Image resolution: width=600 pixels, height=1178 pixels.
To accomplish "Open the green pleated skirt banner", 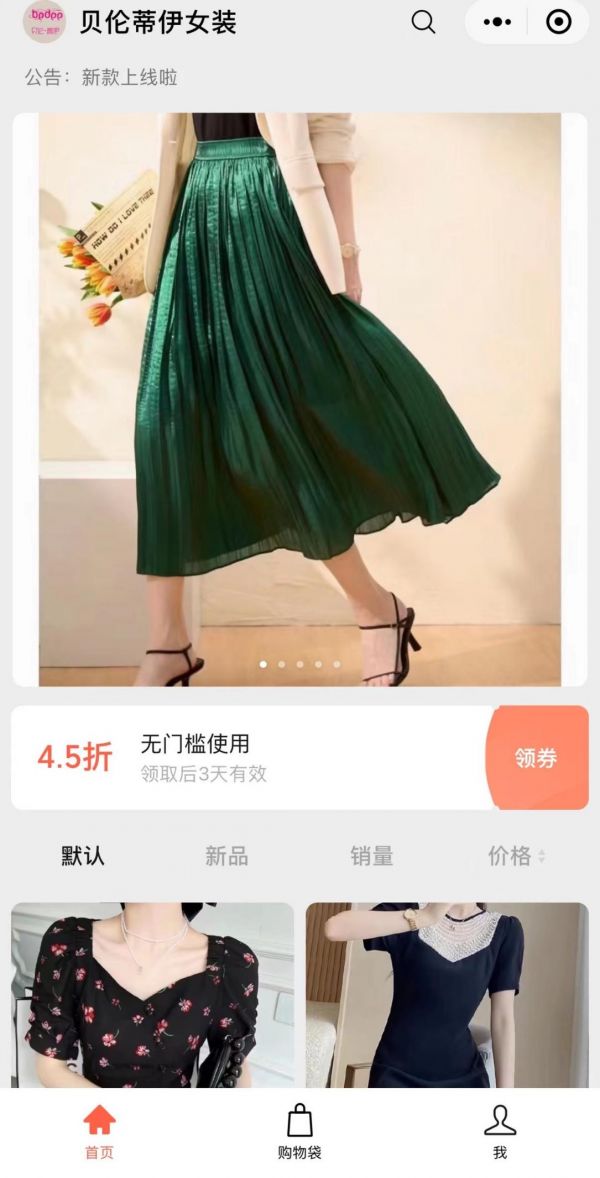I will coord(300,398).
